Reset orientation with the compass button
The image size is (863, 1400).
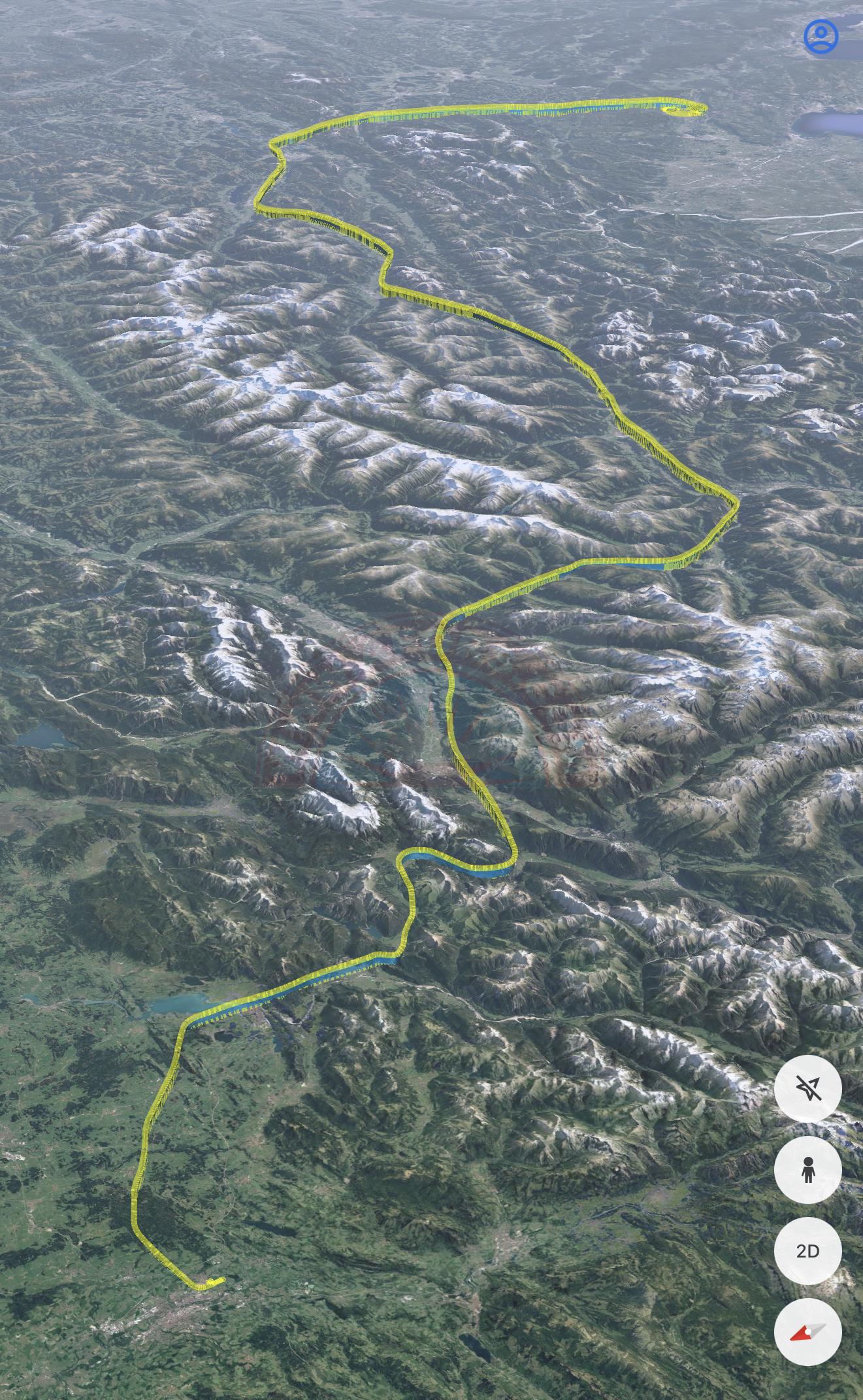[x=807, y=1332]
